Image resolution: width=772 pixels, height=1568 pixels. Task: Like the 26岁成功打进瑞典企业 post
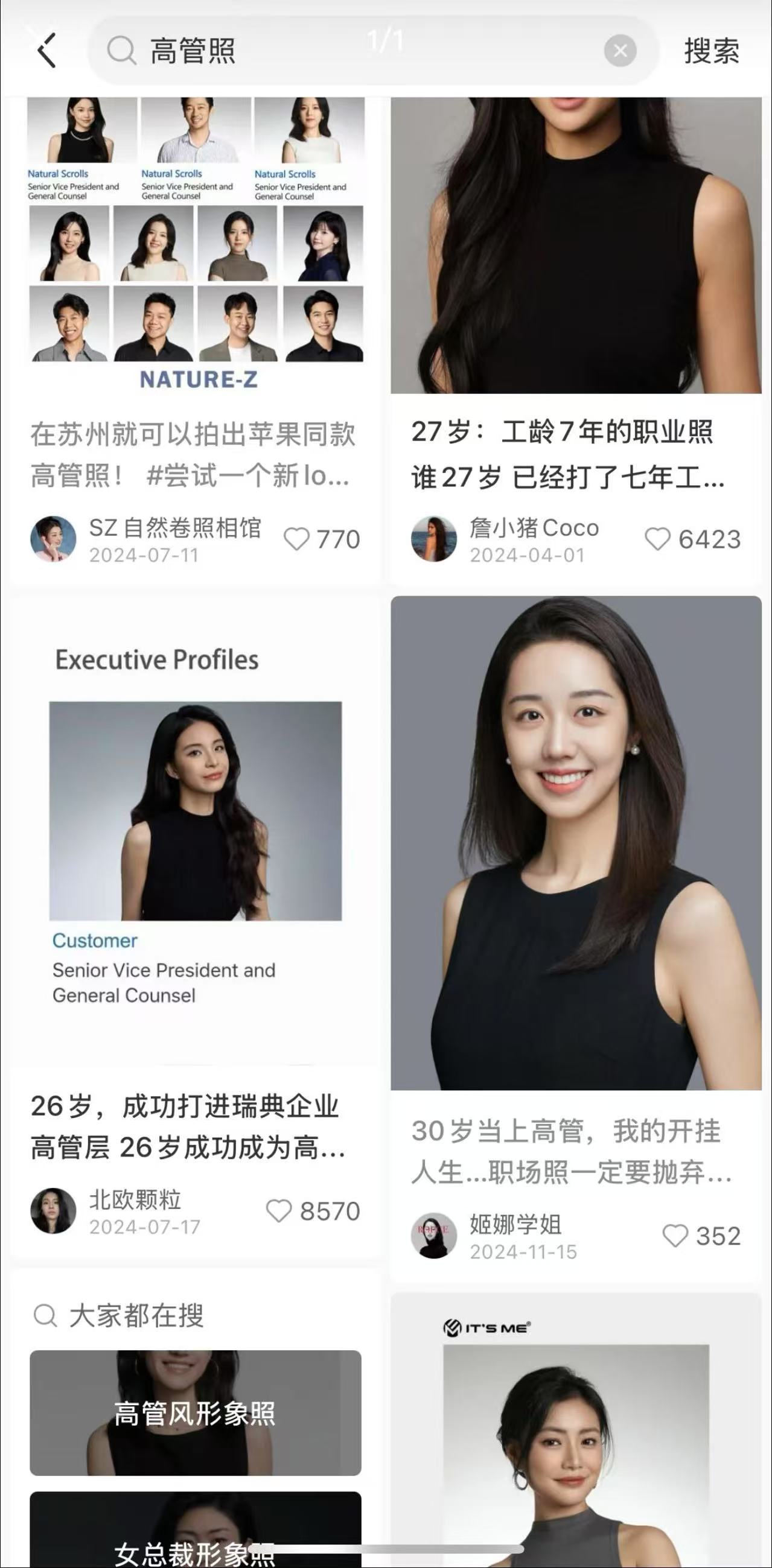(x=279, y=1211)
